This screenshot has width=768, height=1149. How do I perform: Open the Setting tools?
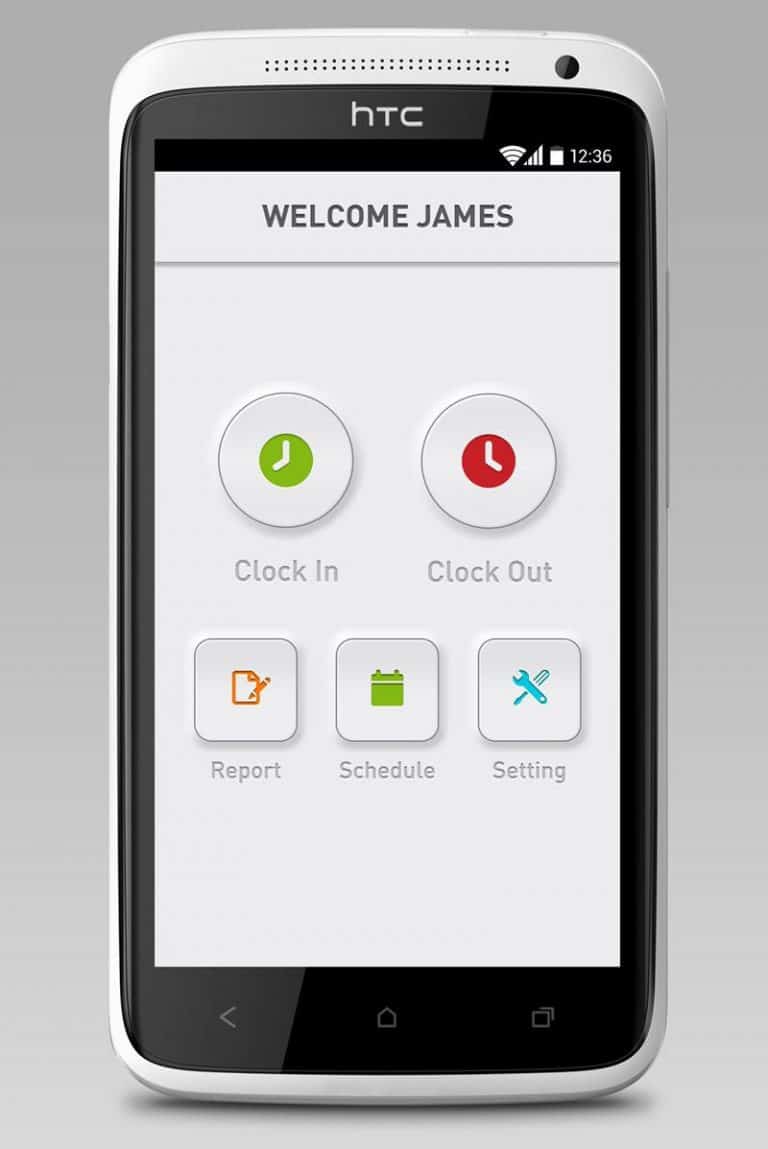click(x=529, y=690)
